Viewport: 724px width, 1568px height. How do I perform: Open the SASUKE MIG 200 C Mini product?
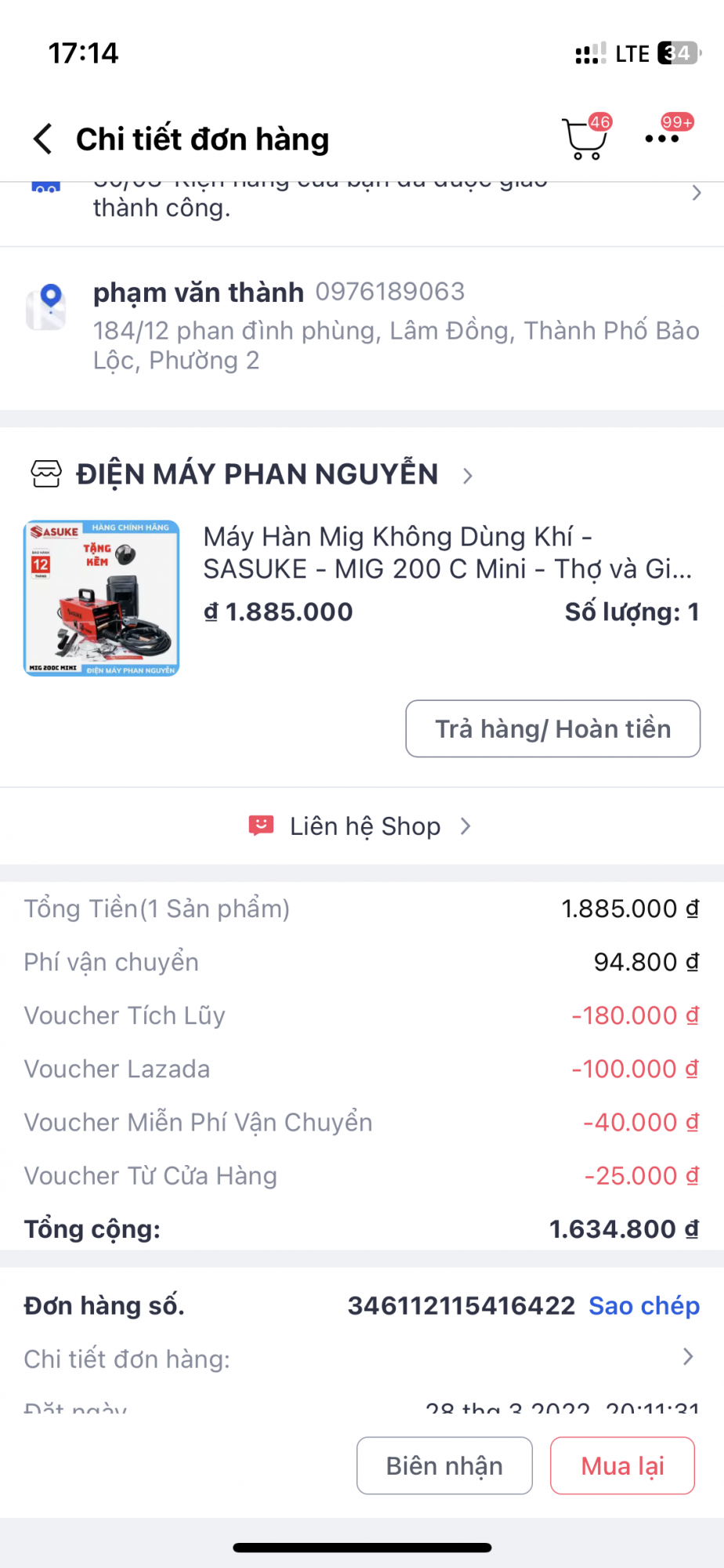[x=447, y=553]
